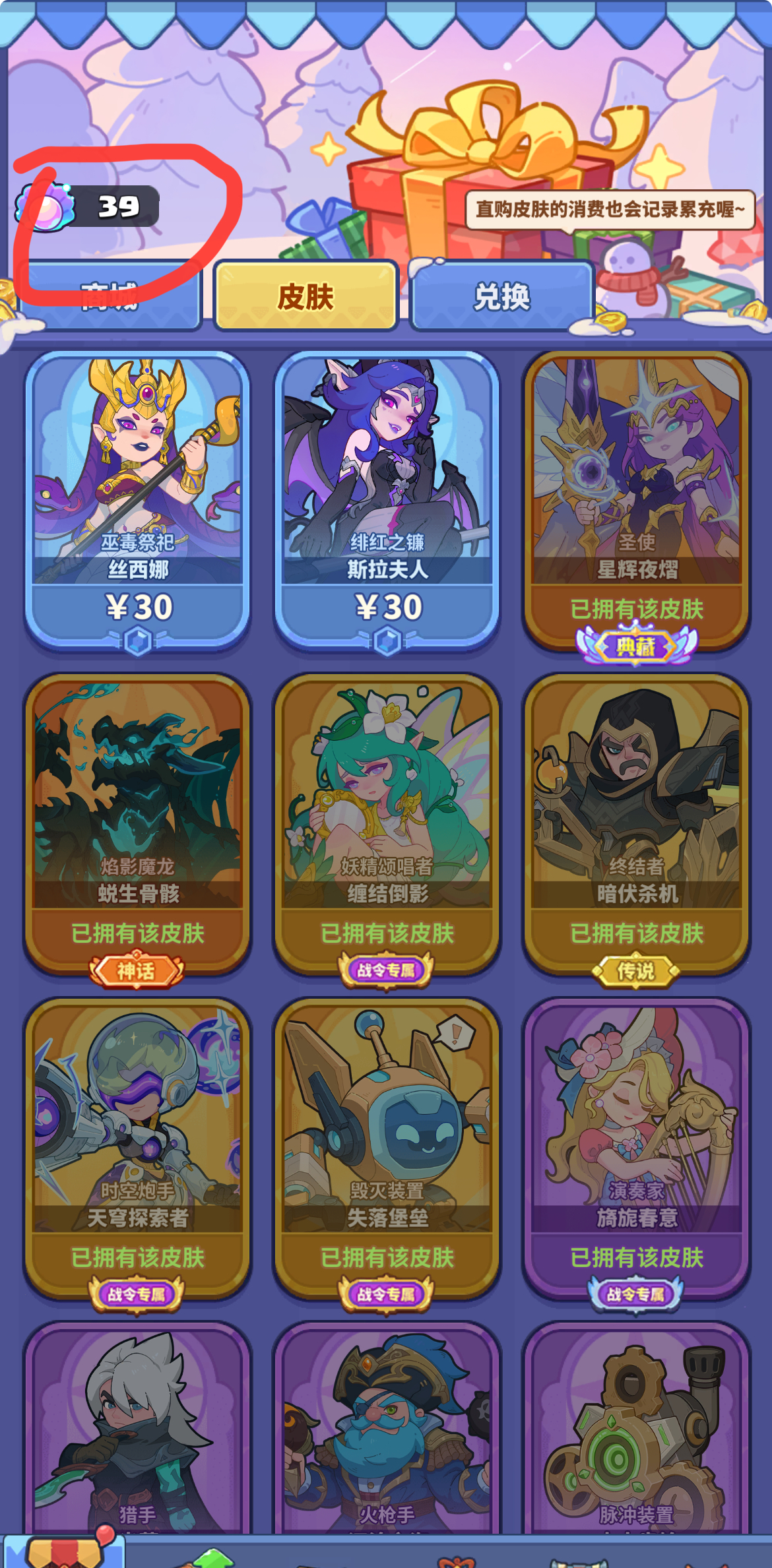Buy the 巫毒祭祀 丝西娜 skin for ¥30
The height and width of the screenshot is (1568, 772).
(139, 606)
